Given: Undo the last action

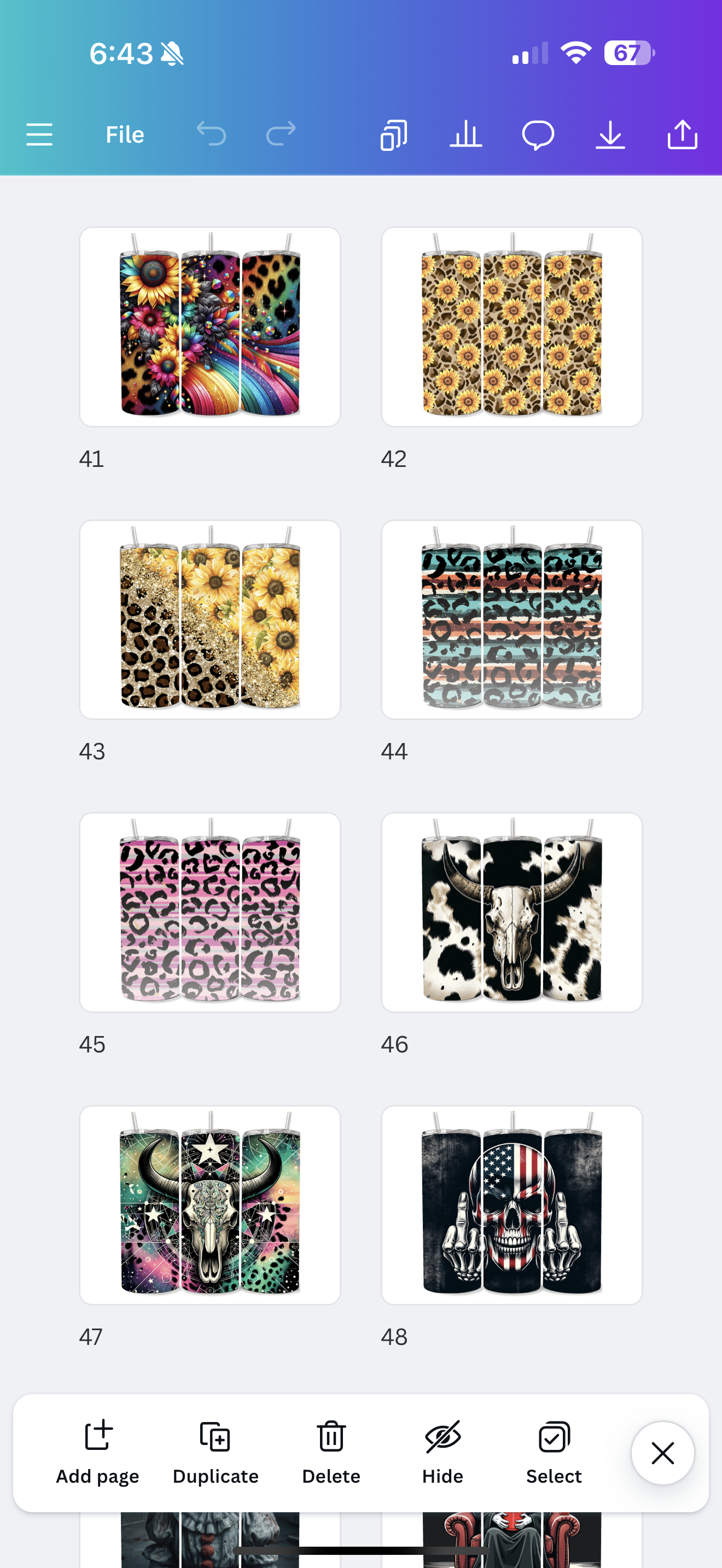Looking at the screenshot, I should pyautogui.click(x=211, y=134).
